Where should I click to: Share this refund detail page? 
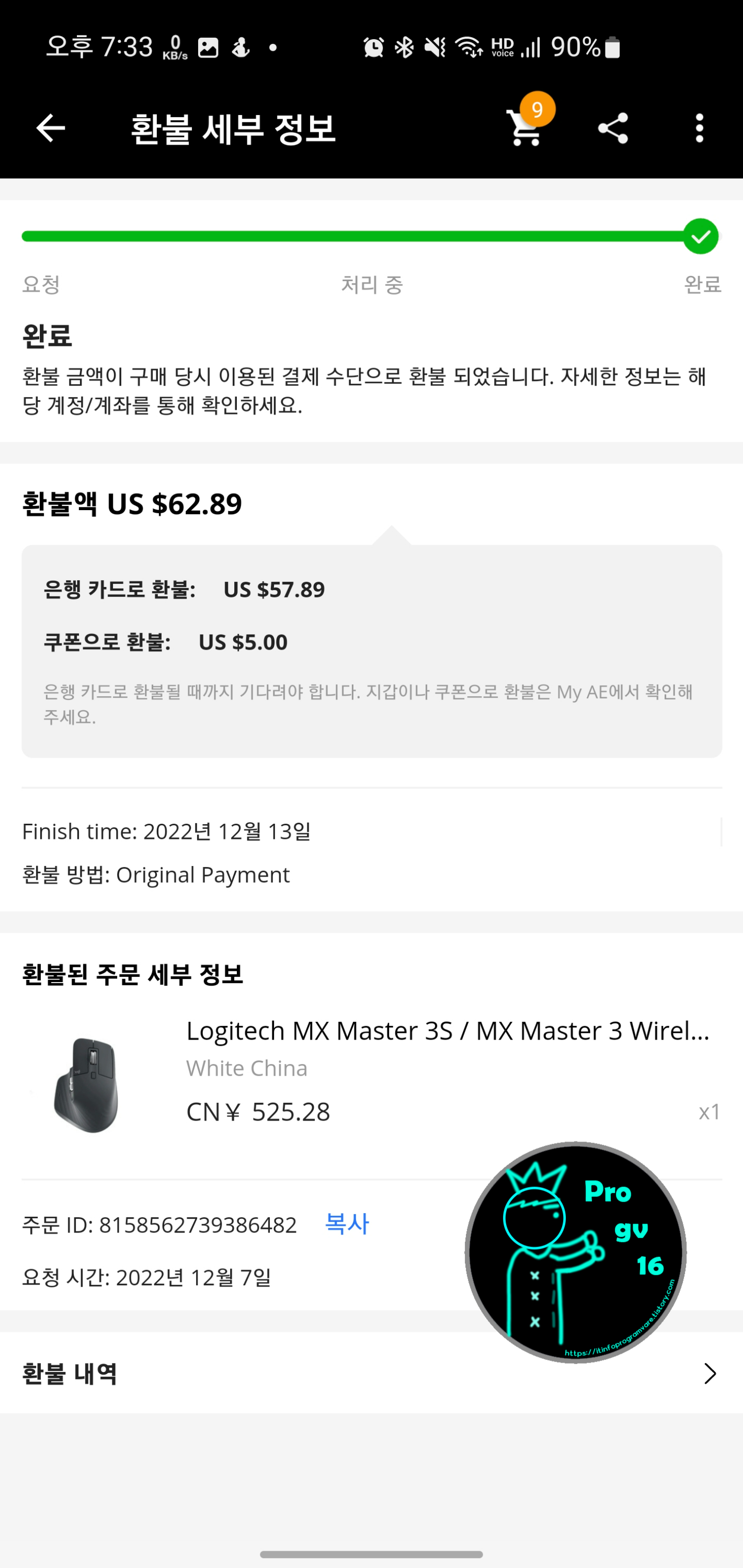pos(613,128)
